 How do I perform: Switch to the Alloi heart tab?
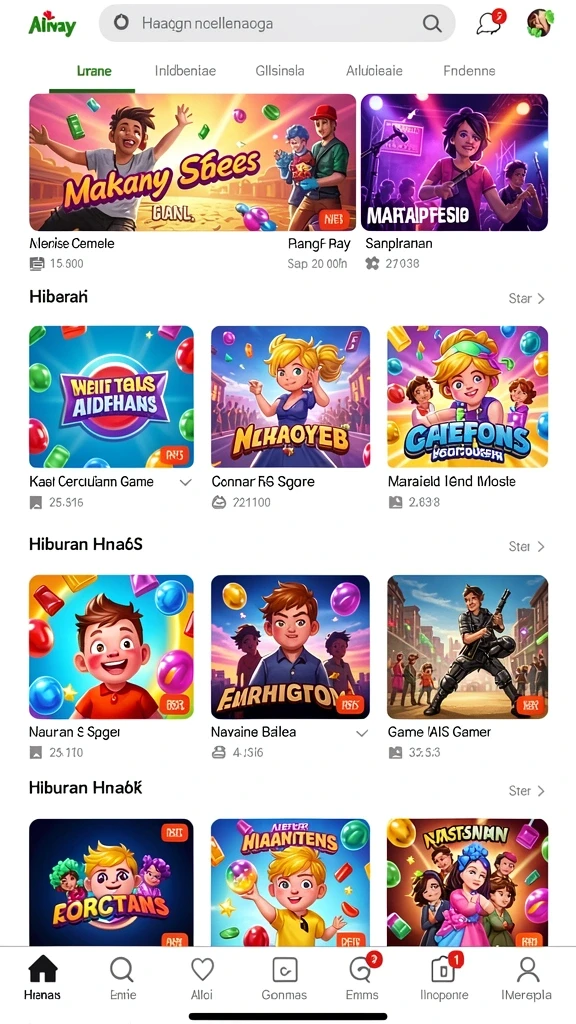[202, 978]
